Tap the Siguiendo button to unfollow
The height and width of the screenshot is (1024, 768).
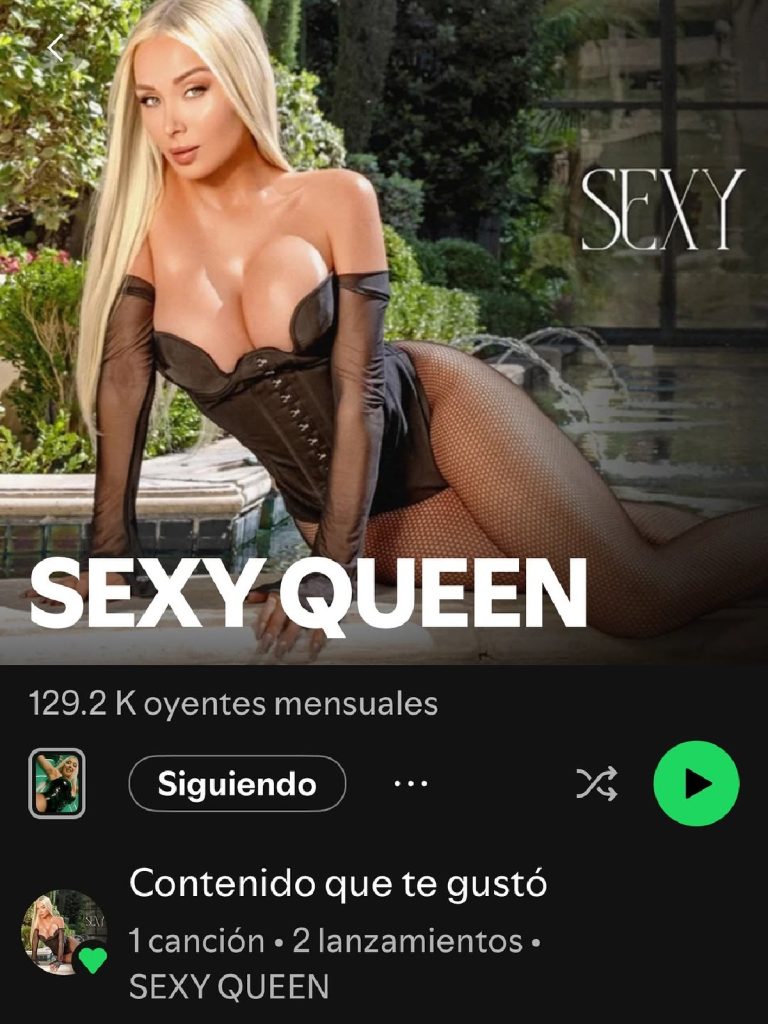coord(237,784)
